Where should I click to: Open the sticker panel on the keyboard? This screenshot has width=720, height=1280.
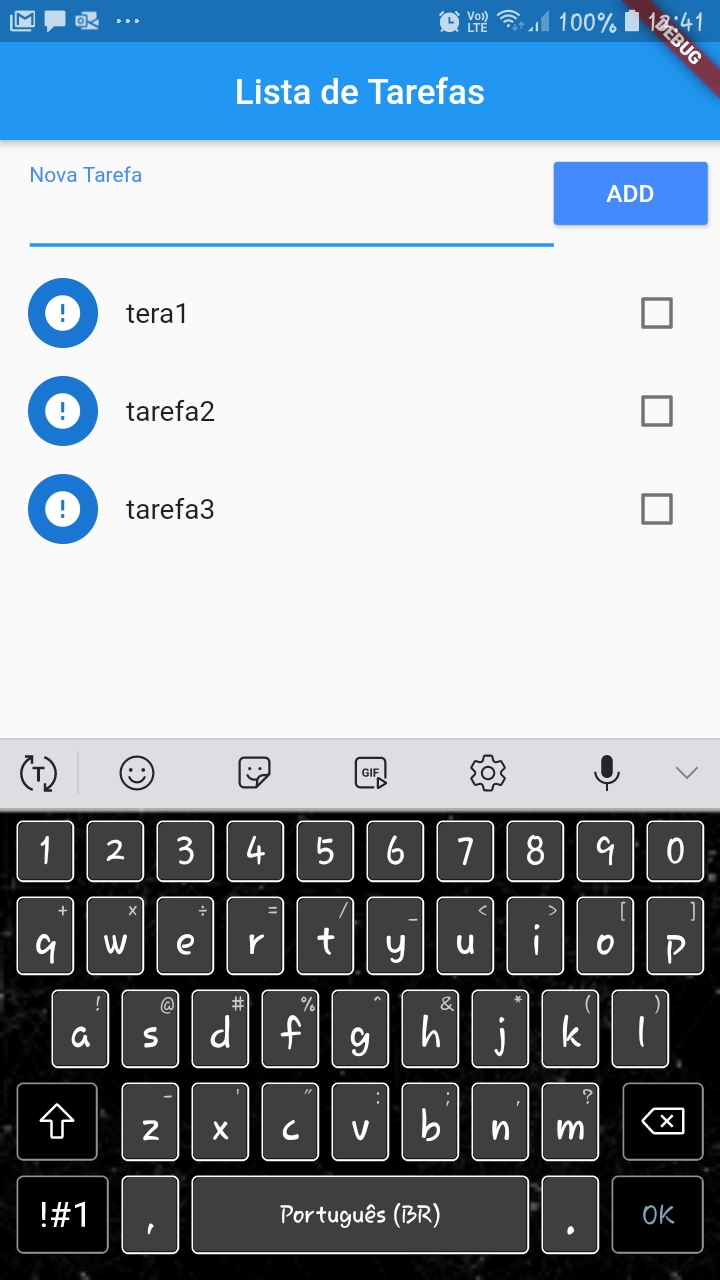pyautogui.click(x=253, y=772)
